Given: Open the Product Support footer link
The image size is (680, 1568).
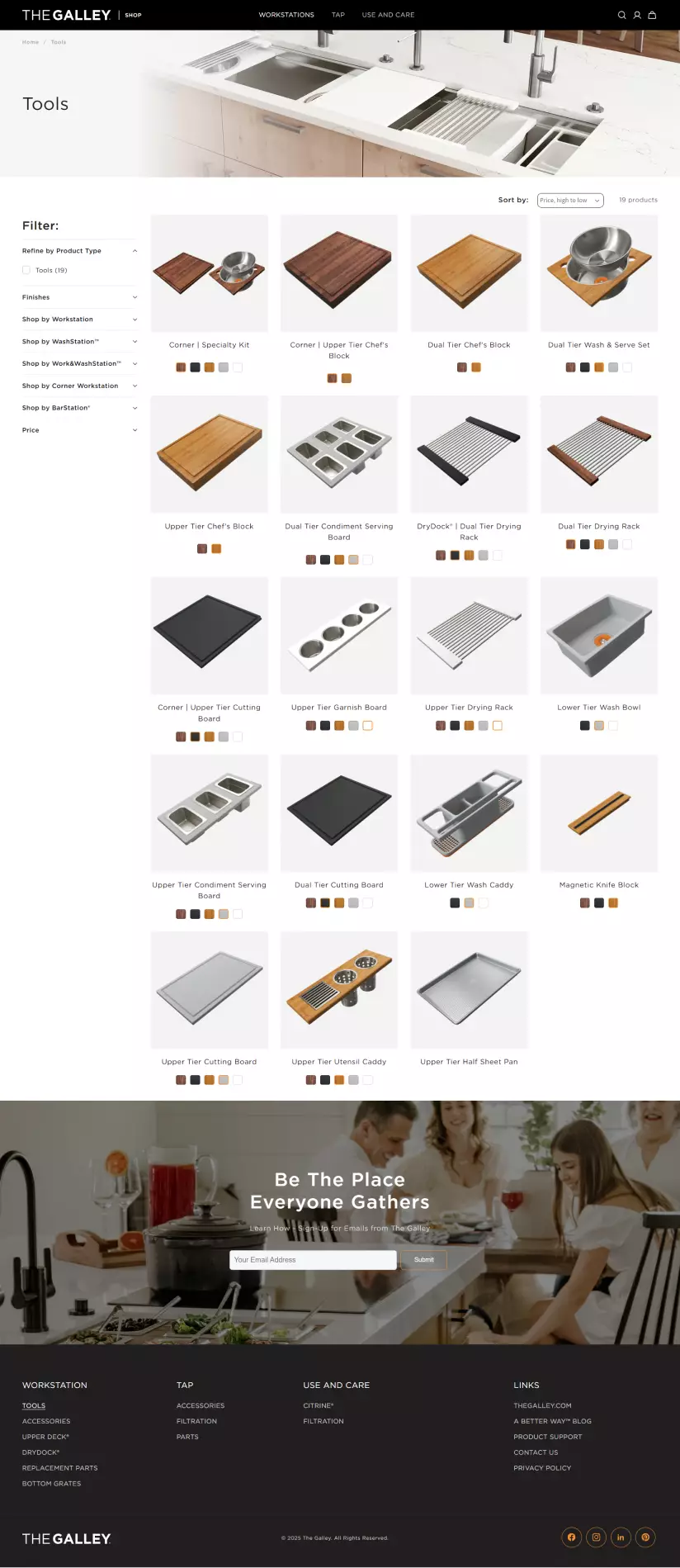Looking at the screenshot, I should [x=547, y=1438].
